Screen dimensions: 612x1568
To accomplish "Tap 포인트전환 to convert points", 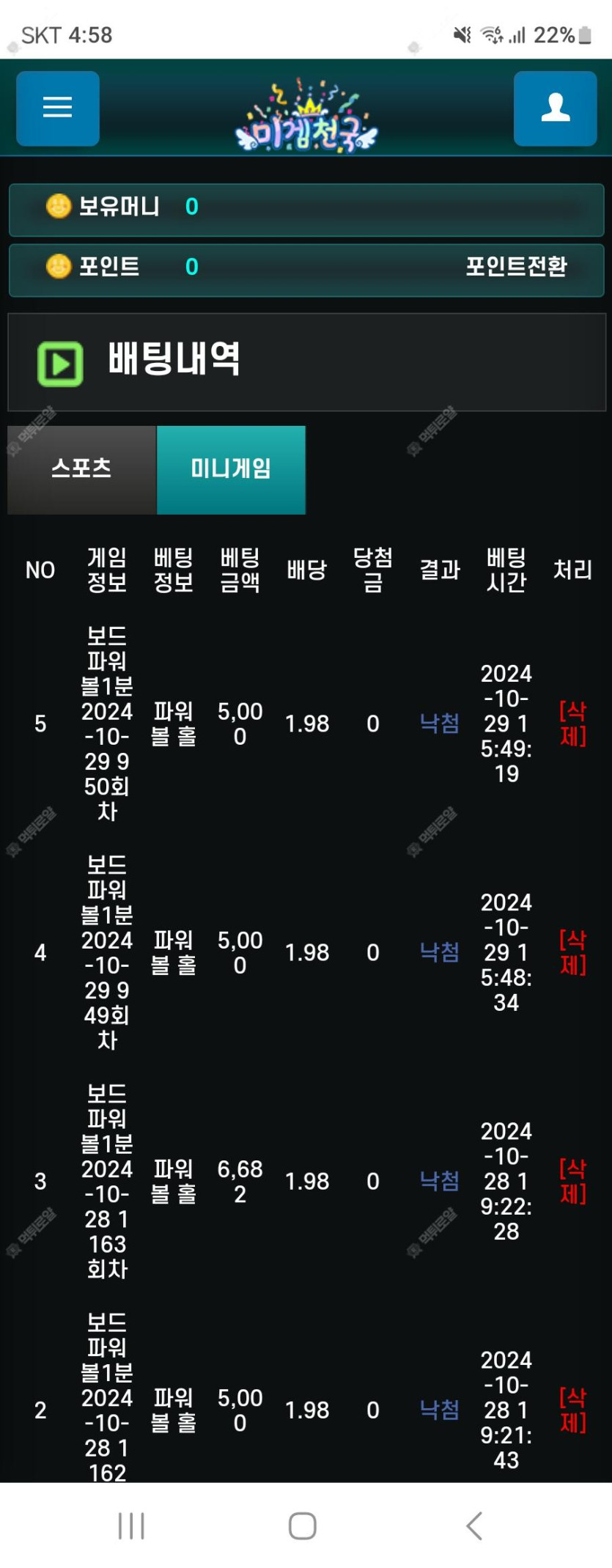I will pyautogui.click(x=516, y=266).
